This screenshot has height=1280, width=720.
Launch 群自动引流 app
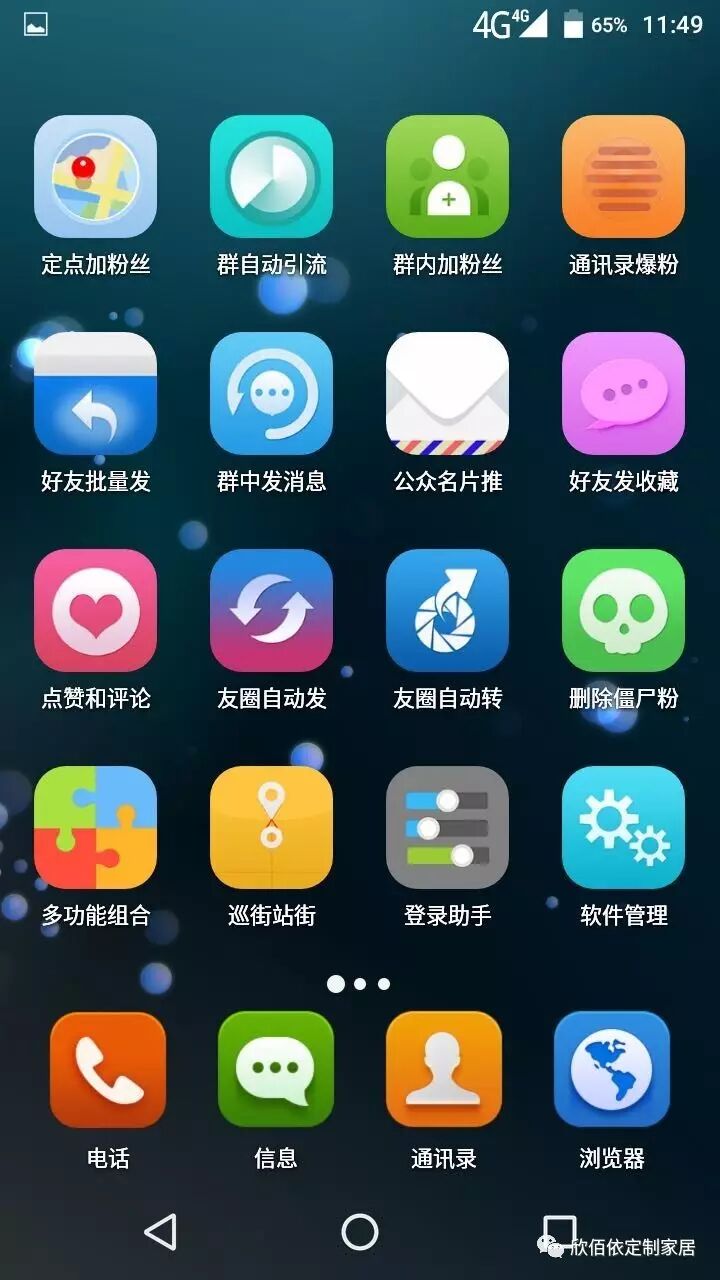[271, 177]
